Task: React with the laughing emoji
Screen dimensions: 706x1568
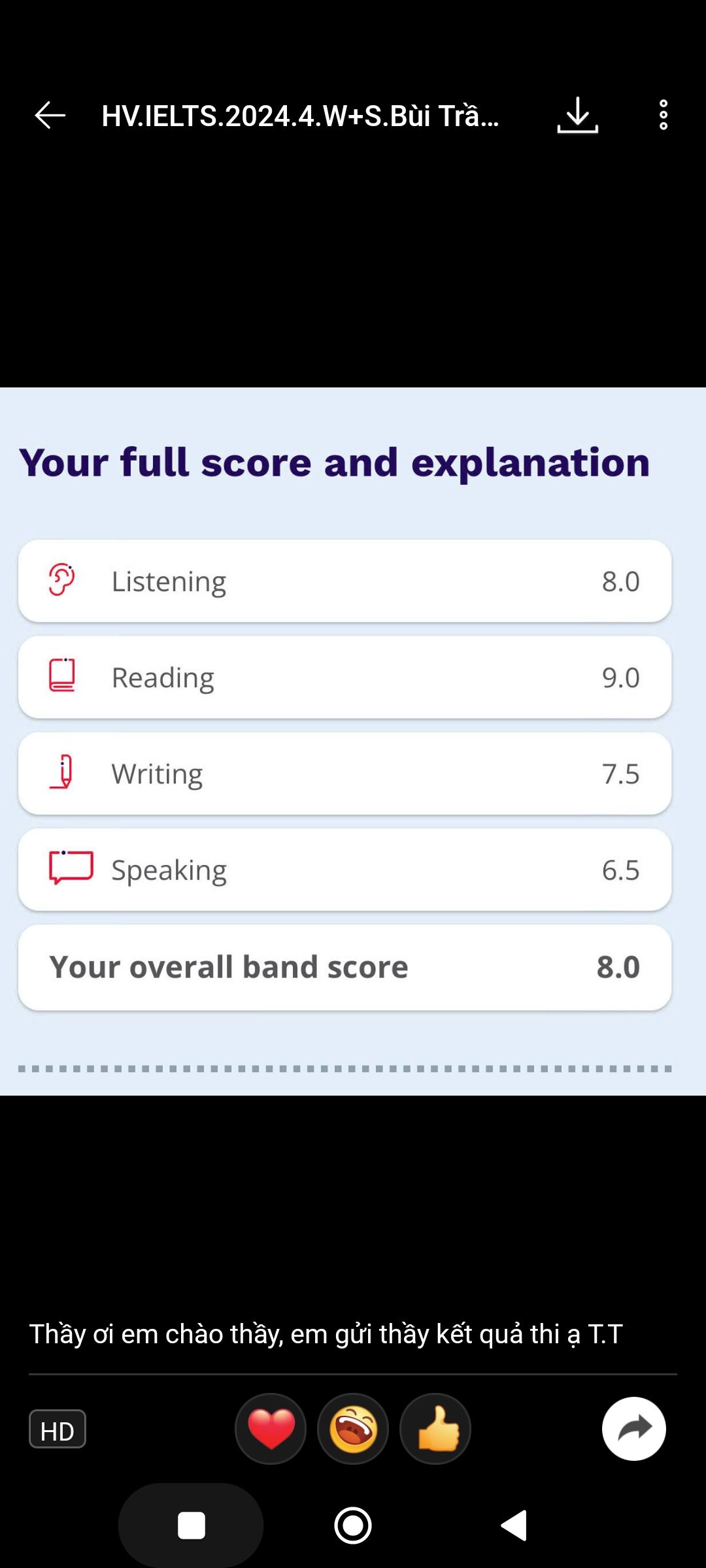Action: (x=353, y=1429)
